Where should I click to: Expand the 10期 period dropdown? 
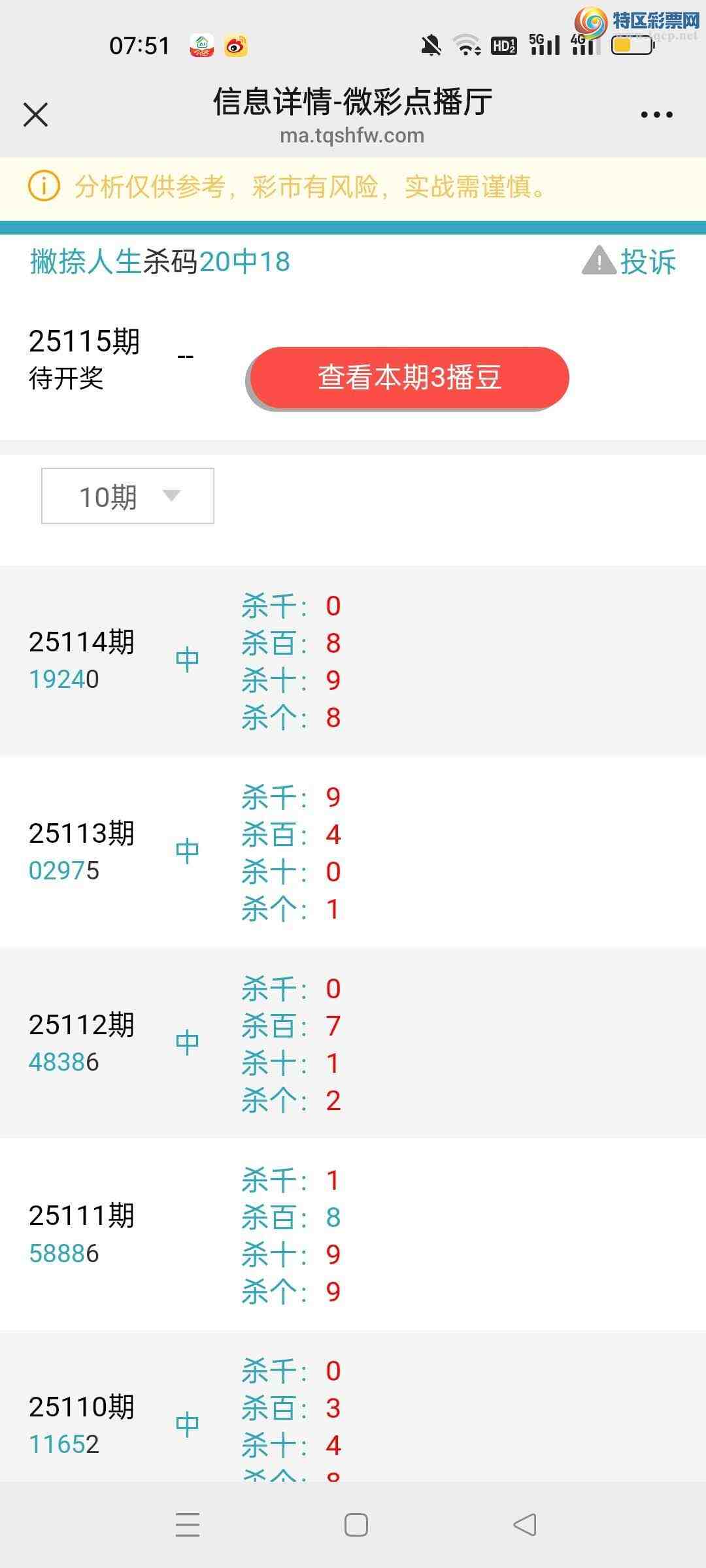pyautogui.click(x=127, y=496)
